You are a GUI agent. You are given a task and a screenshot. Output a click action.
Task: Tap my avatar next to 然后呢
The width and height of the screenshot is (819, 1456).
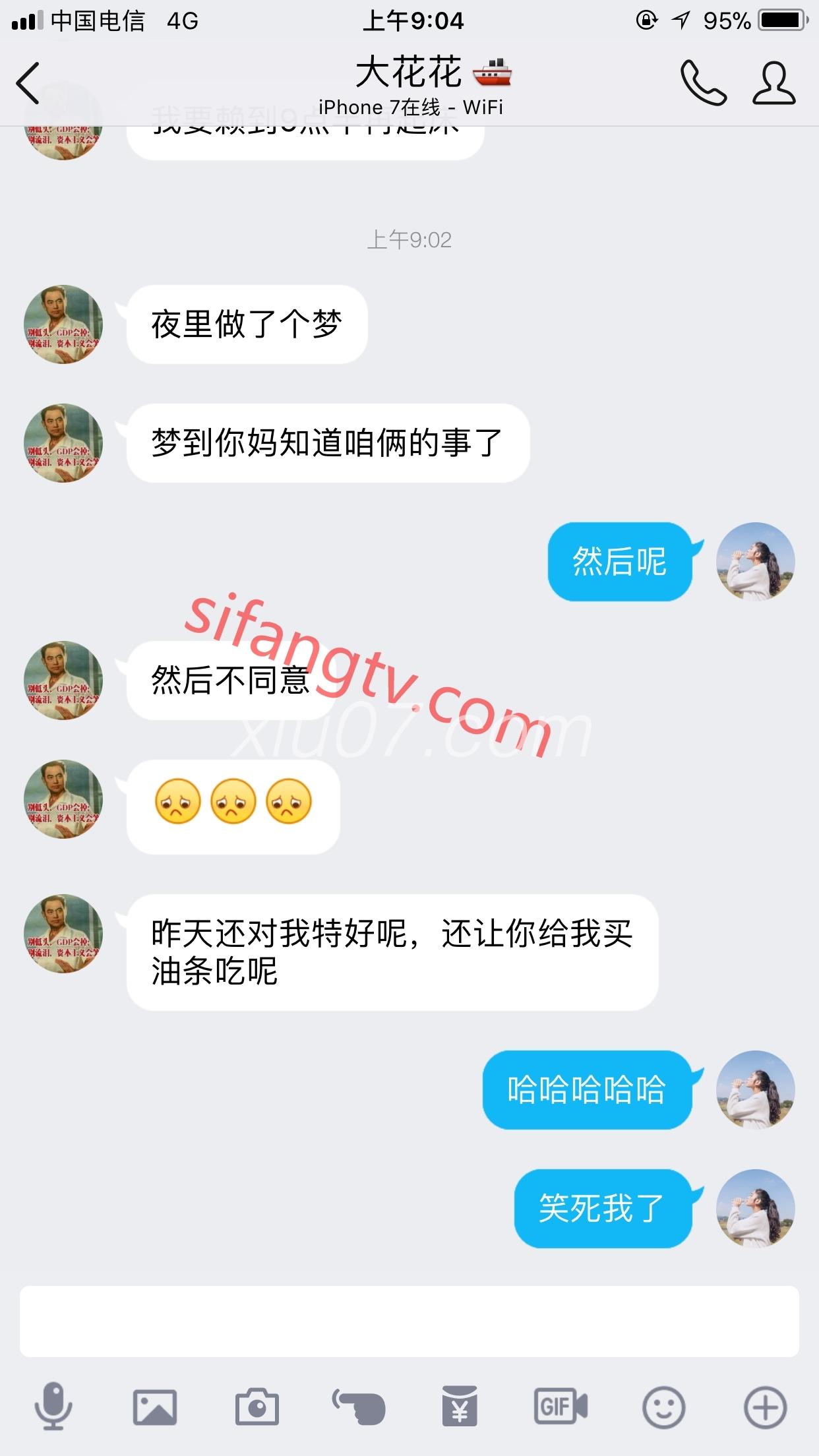(x=756, y=562)
